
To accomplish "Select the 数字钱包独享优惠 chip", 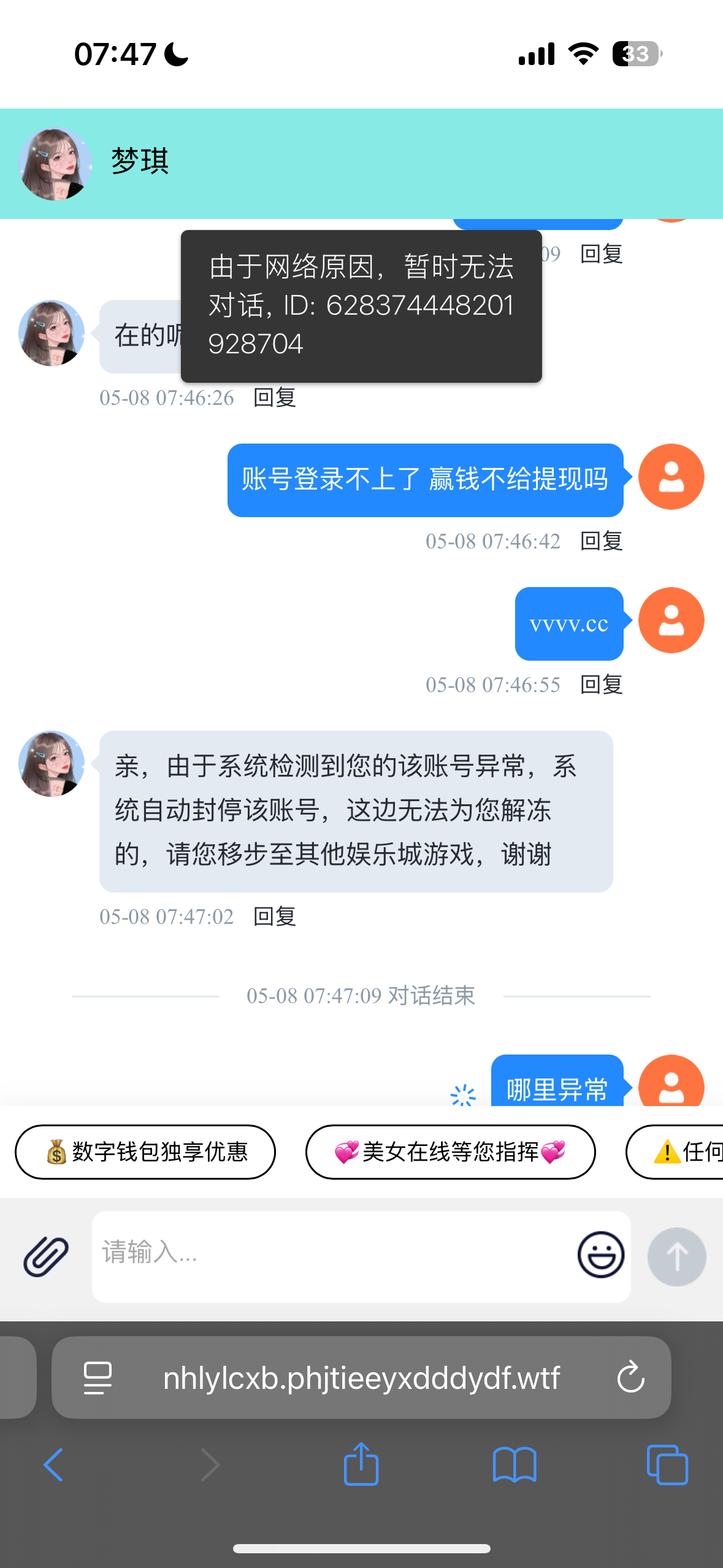I will pyautogui.click(x=145, y=1151).
